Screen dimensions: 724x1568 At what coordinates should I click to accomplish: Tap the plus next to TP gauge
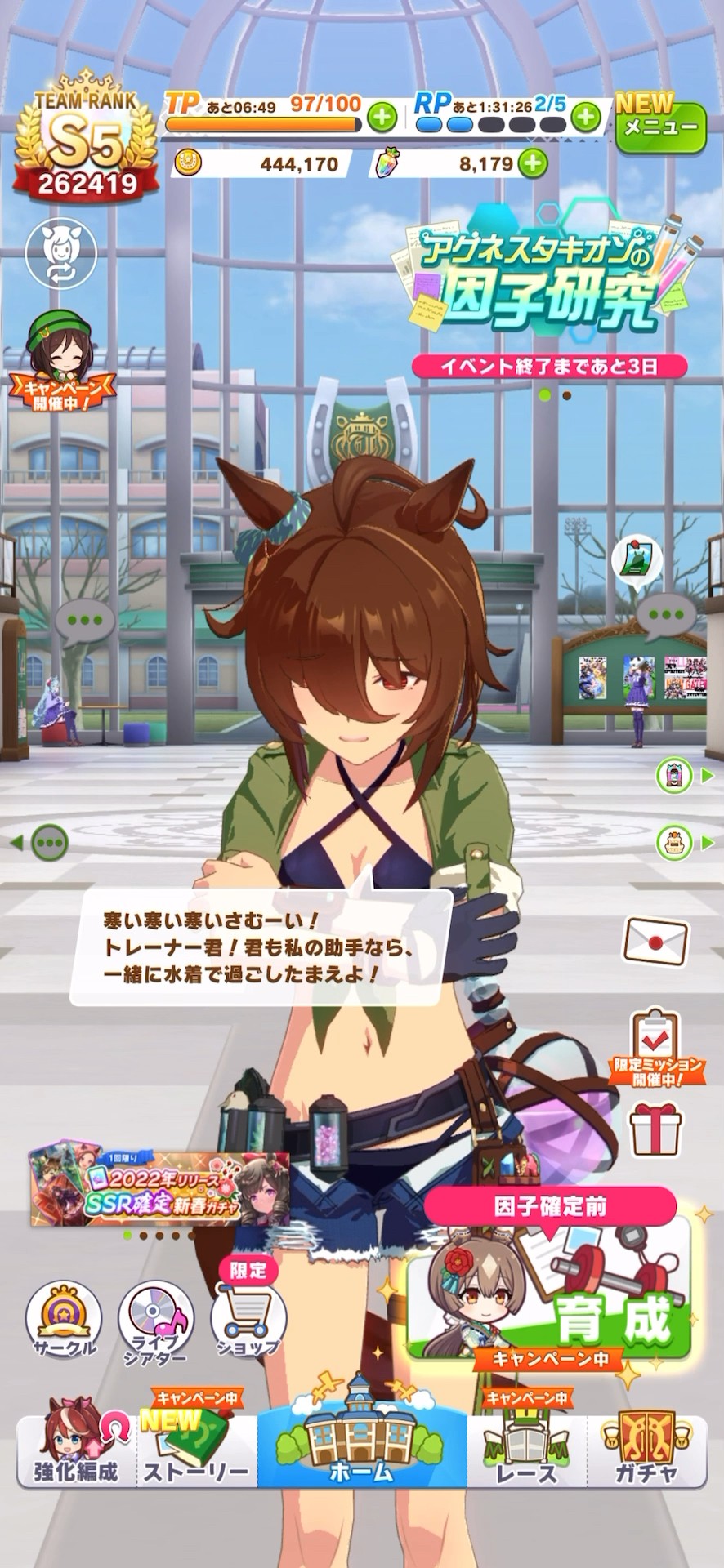pos(382,118)
